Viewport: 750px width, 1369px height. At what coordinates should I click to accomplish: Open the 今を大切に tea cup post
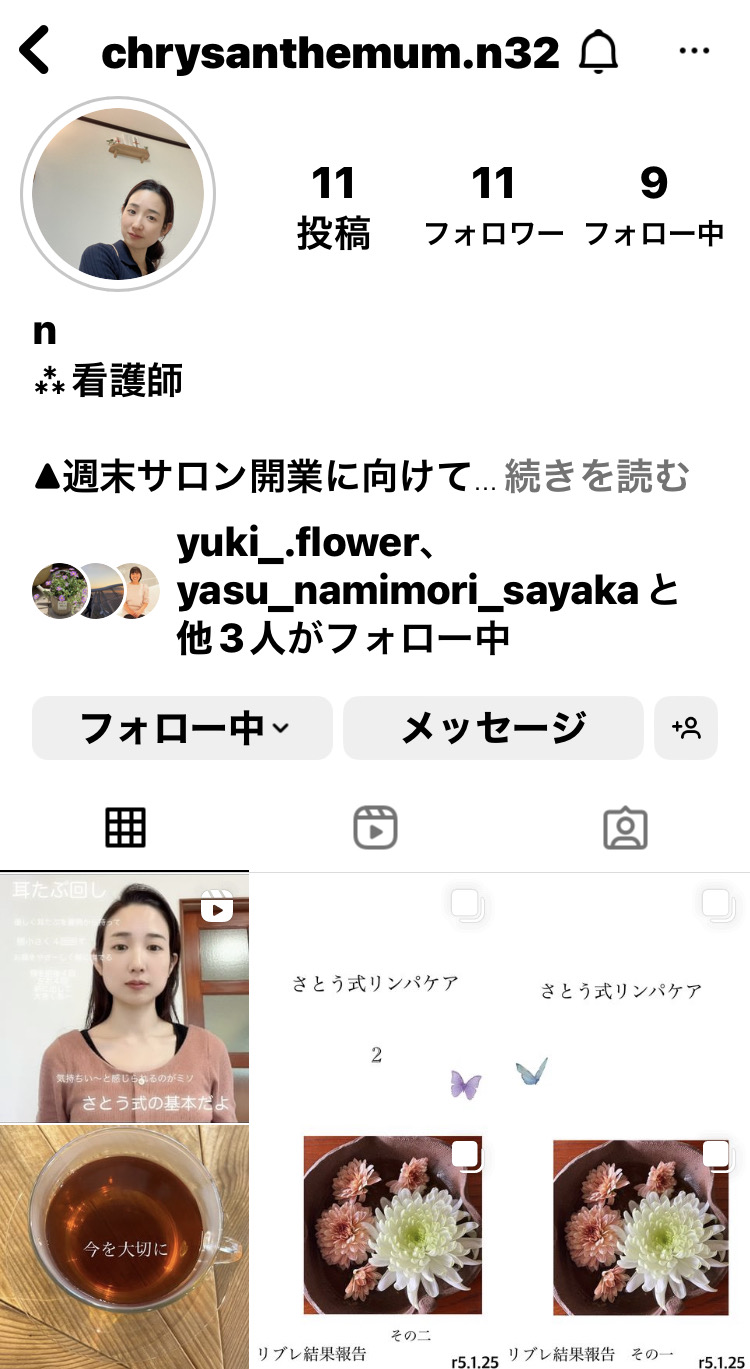point(124,1247)
